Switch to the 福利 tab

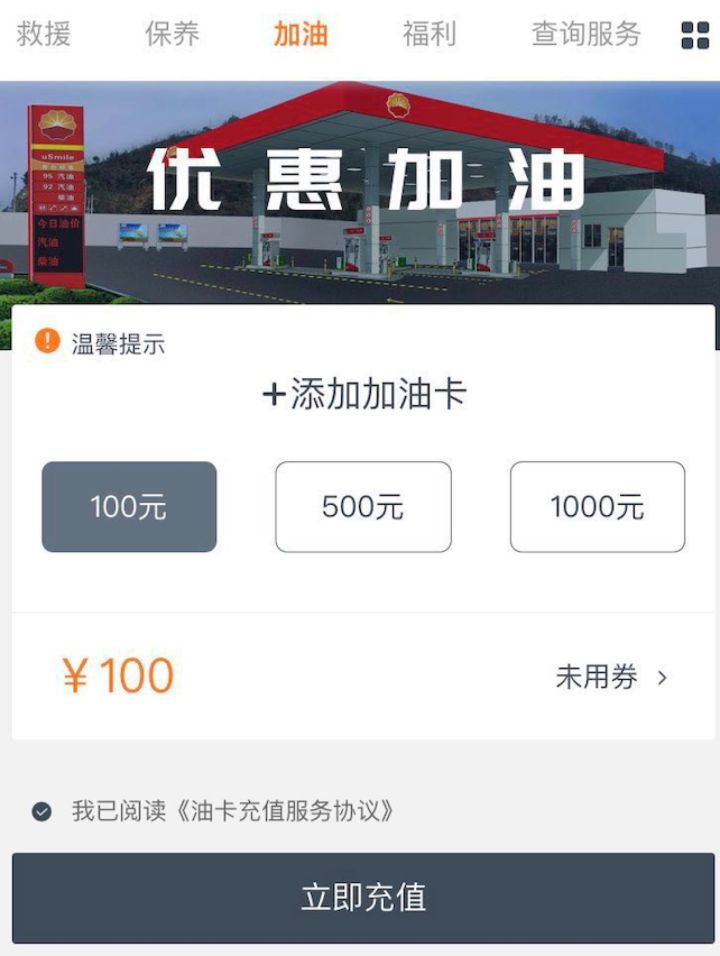click(429, 34)
